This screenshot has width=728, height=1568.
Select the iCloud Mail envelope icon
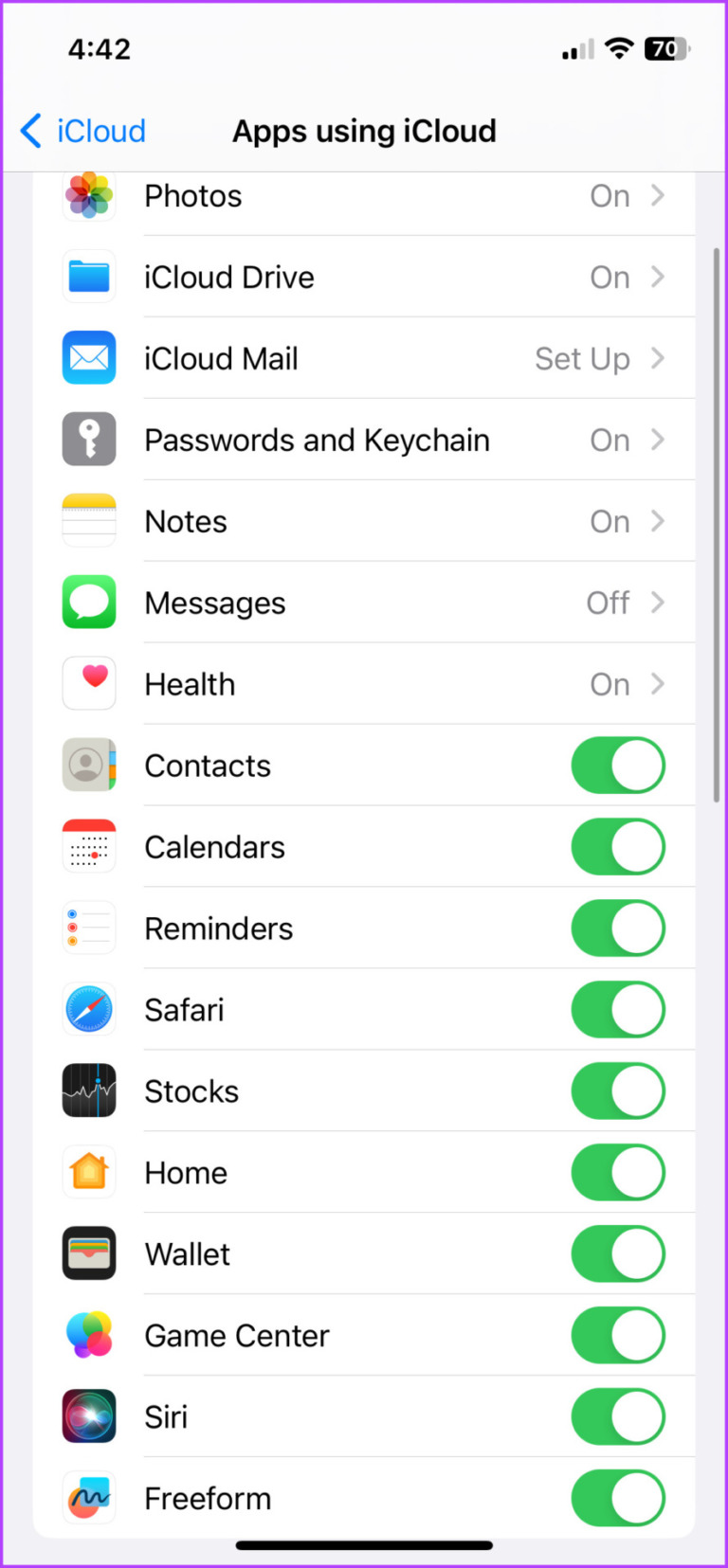[88, 357]
